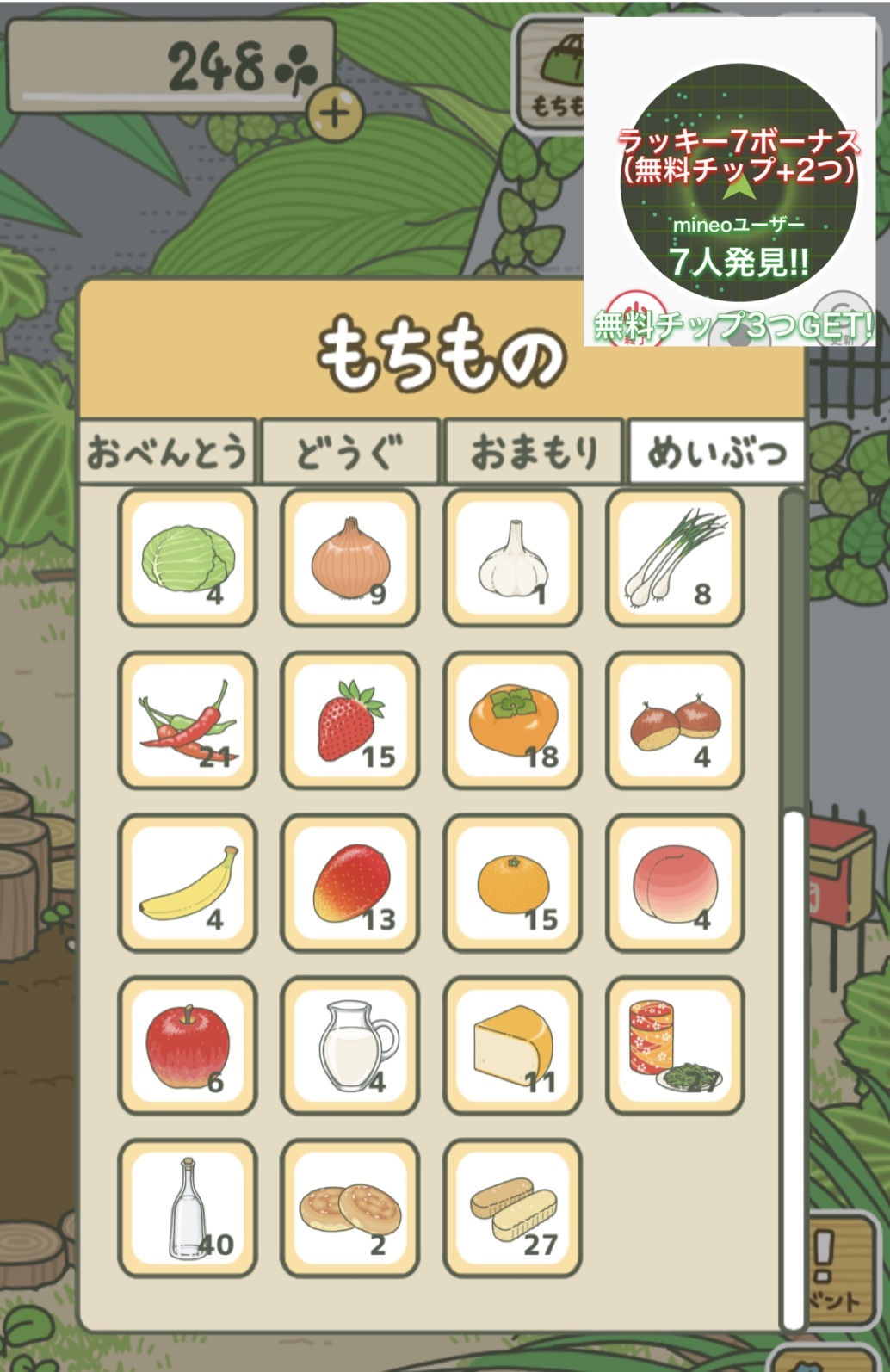
Task: Choose the strawberry item
Action: (349, 720)
